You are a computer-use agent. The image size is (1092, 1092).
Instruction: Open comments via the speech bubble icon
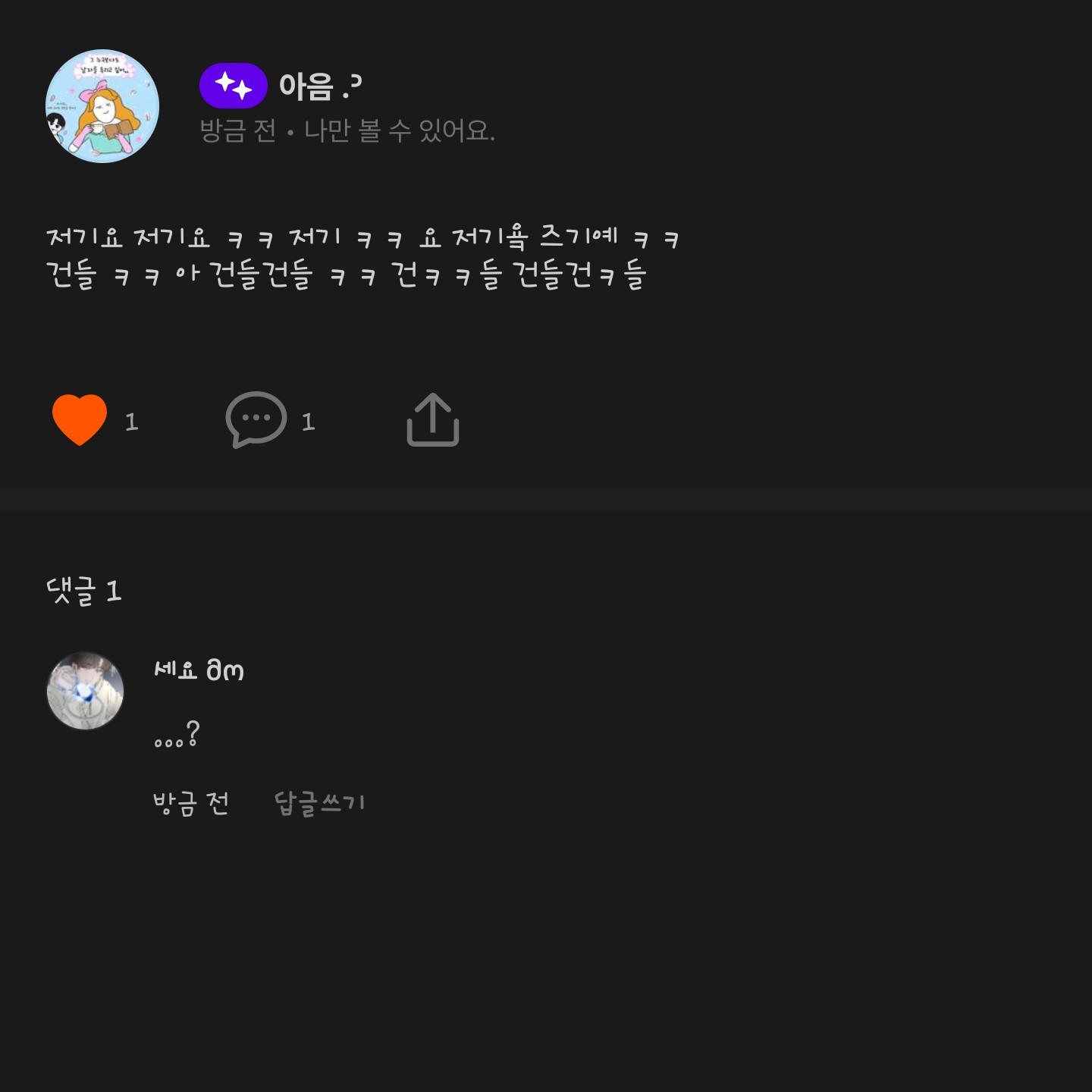pos(256,419)
